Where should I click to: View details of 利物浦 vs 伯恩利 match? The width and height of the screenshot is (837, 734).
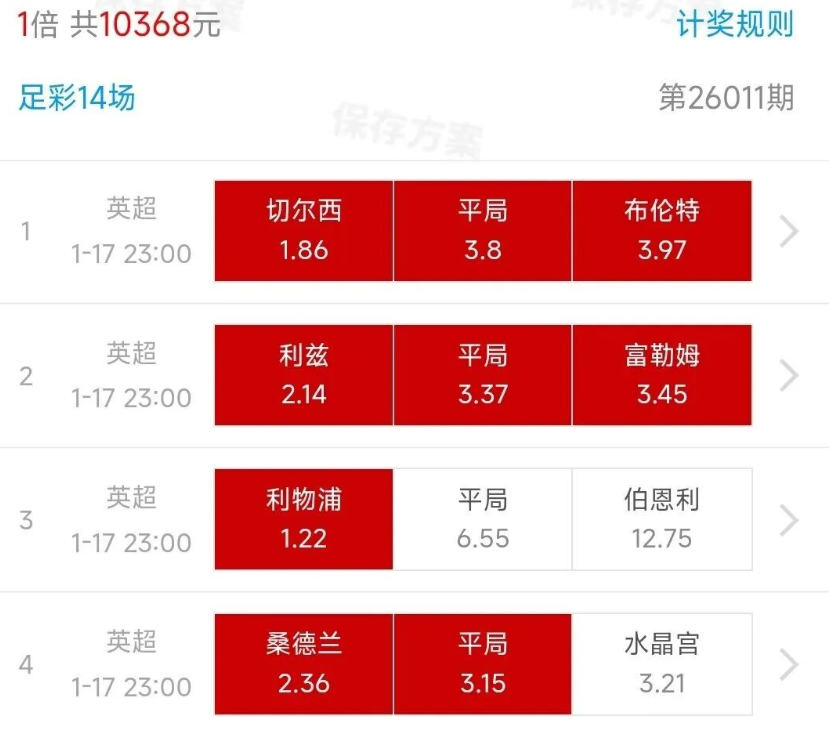point(789,519)
